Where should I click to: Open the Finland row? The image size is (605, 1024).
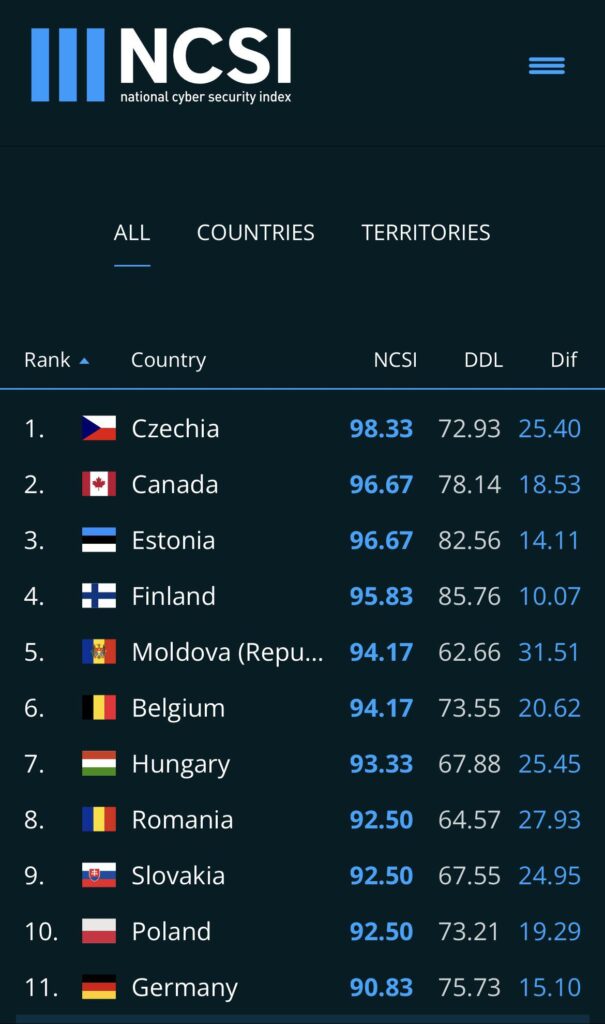(173, 597)
